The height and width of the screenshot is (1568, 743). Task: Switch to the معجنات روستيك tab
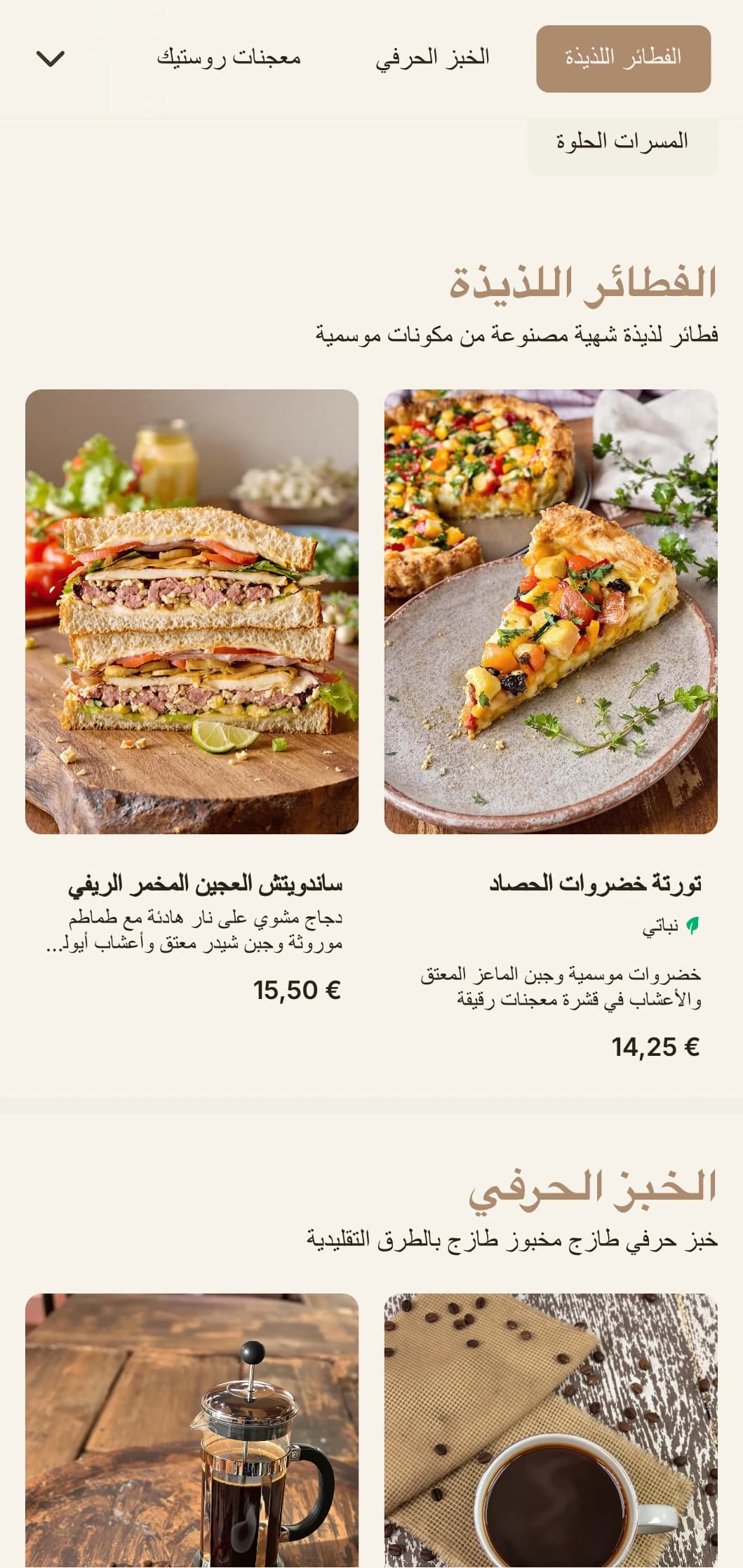pyautogui.click(x=229, y=59)
